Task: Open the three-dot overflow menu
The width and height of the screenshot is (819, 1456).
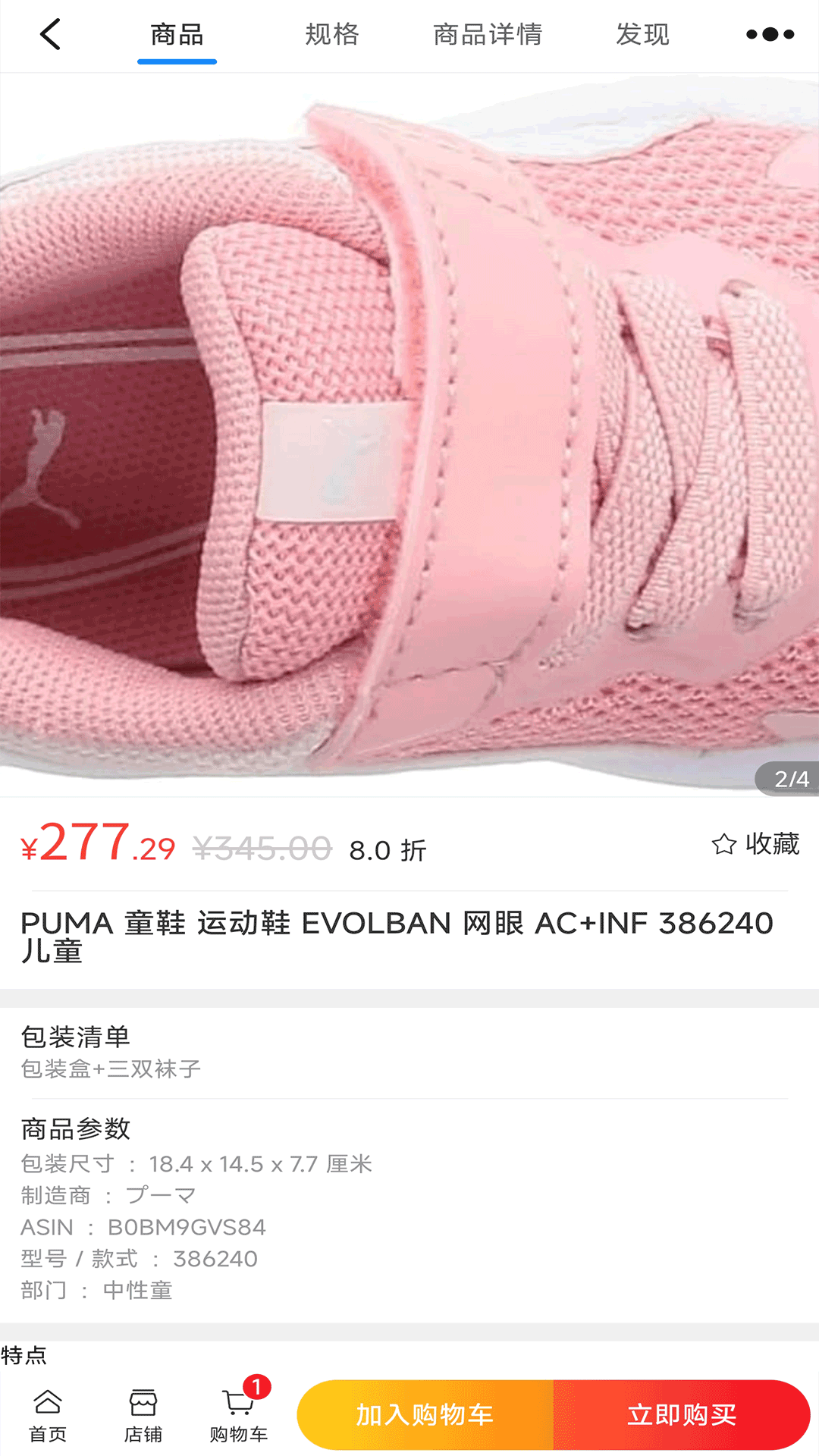Action: pos(770,35)
